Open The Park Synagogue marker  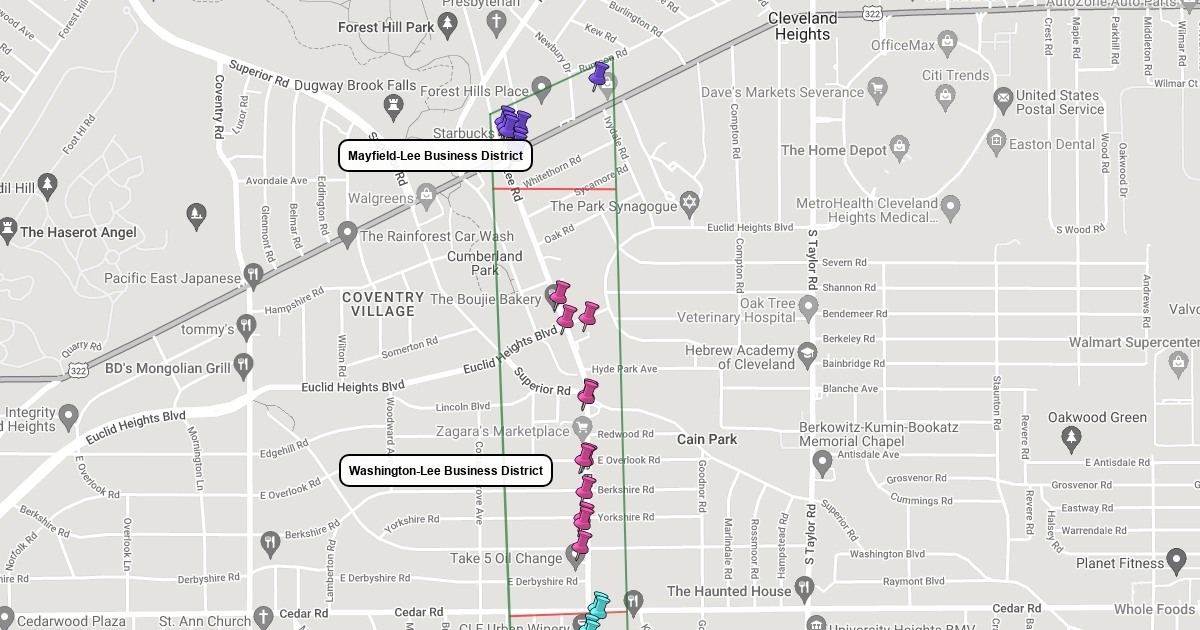click(689, 204)
